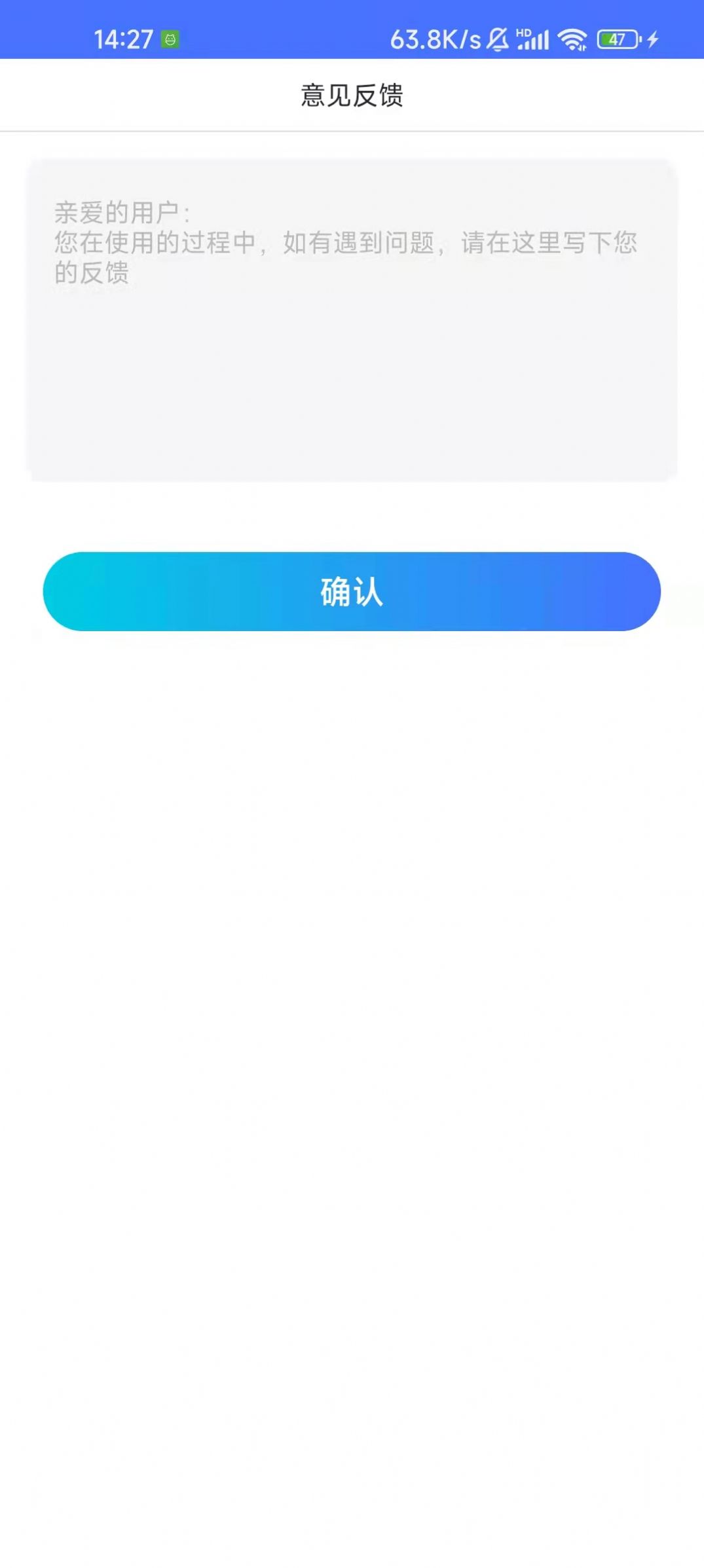Viewport: 704px width, 1568px height.
Task: Click the Wi-Fi icon in the status bar
Action: pos(572,39)
